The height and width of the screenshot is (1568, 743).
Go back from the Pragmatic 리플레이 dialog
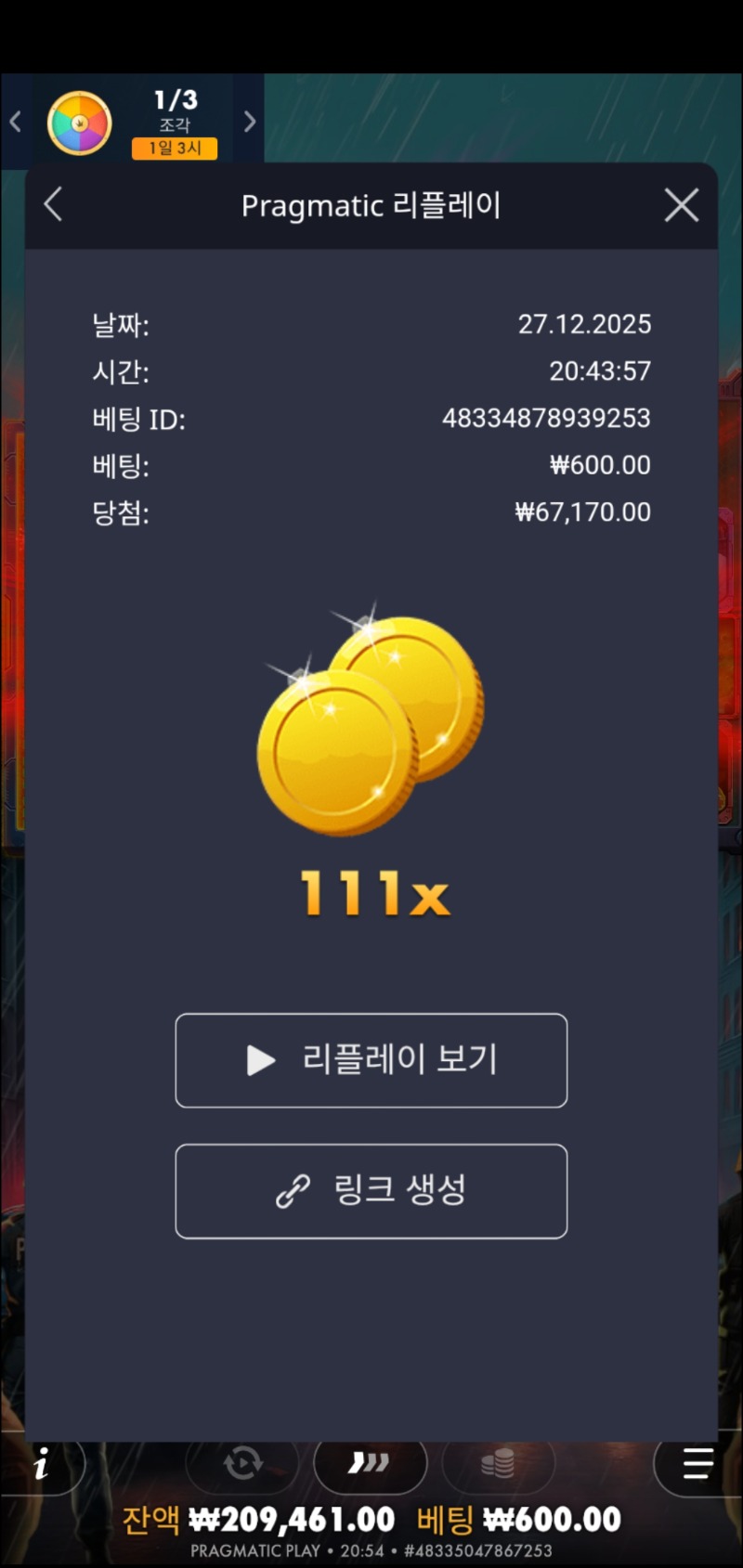(x=53, y=205)
